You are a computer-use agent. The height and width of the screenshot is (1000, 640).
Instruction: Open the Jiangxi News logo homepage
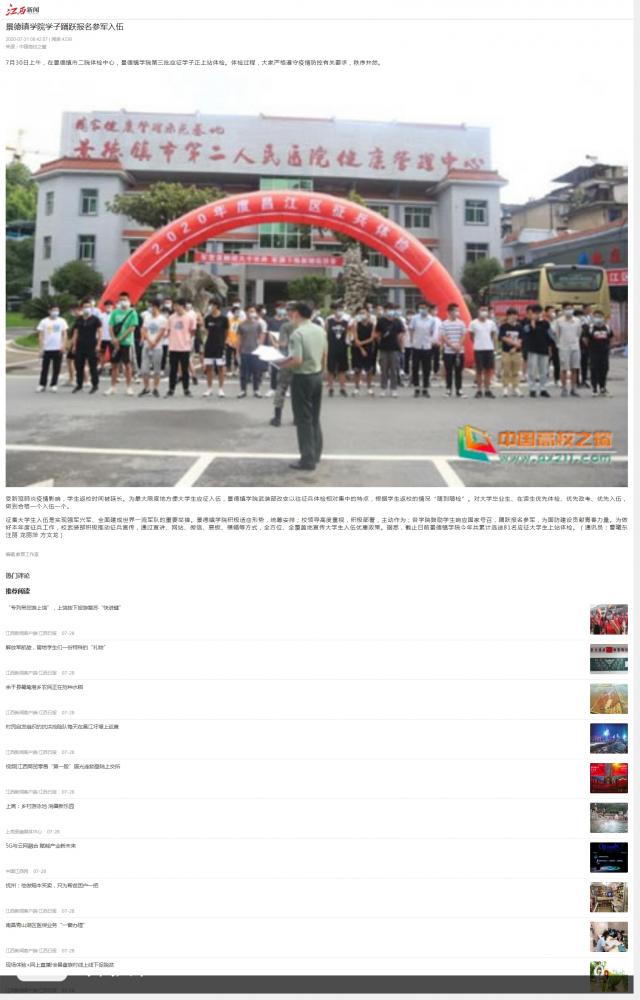click(22, 9)
